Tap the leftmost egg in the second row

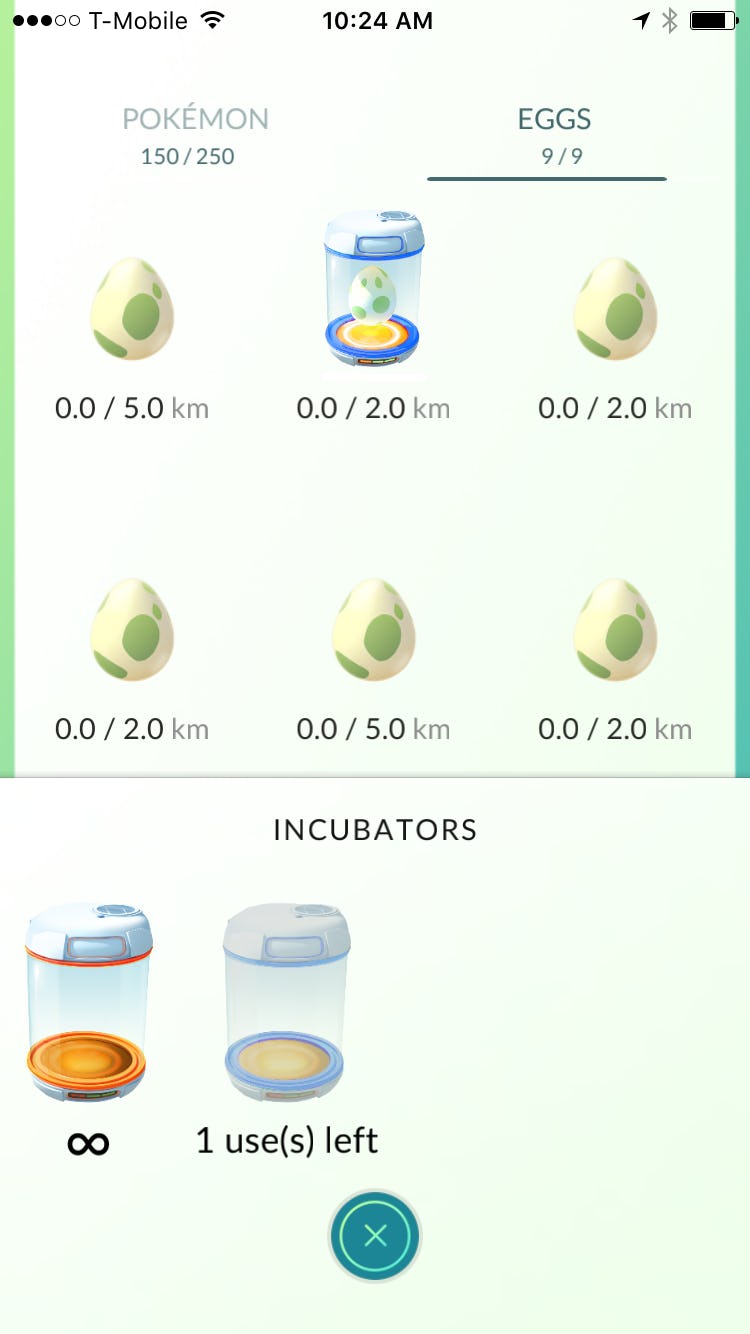pos(131,630)
